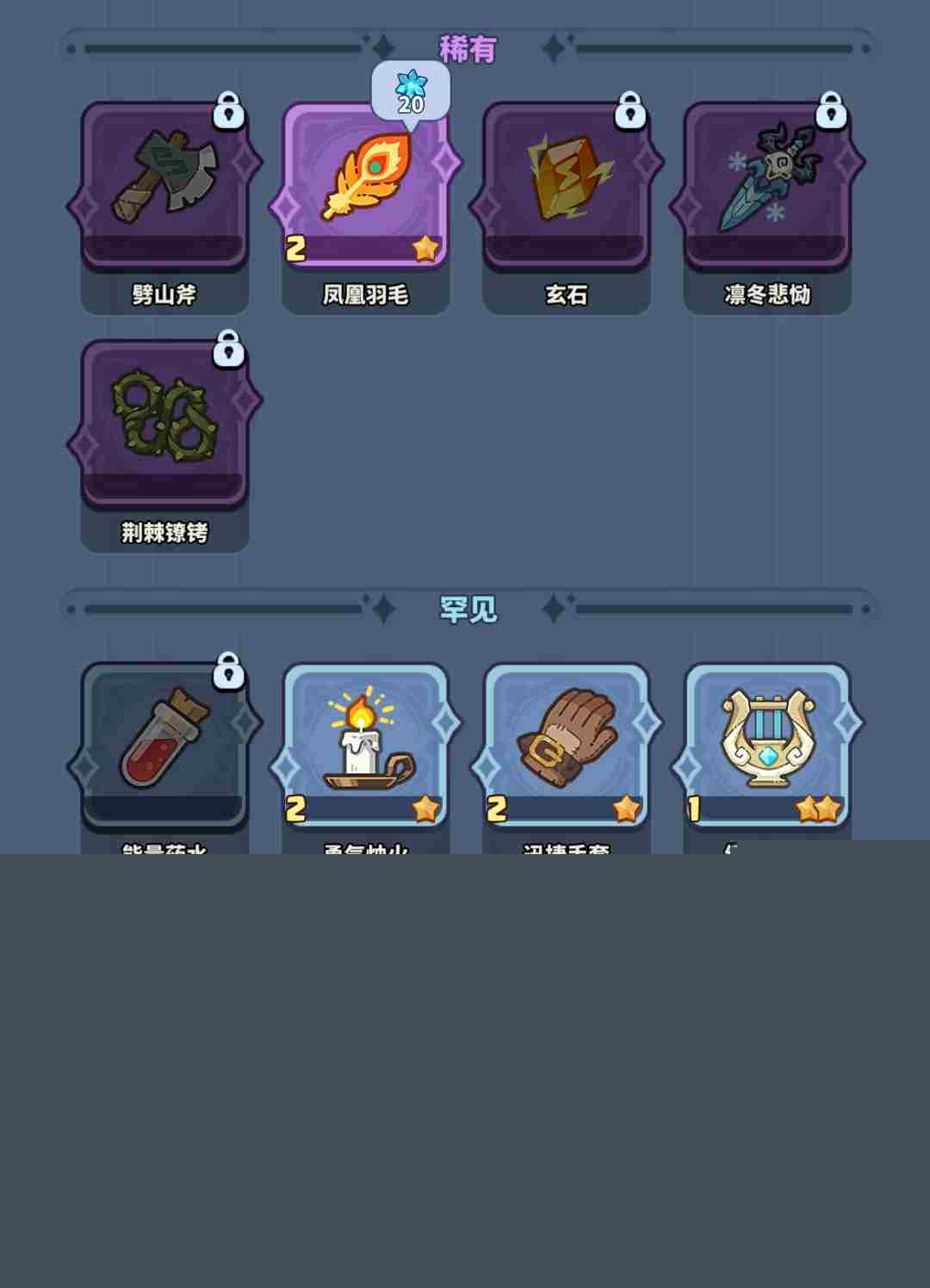Open the locked 劈山斧 axe item
Screen dimensions: 930x1288
click(x=164, y=186)
